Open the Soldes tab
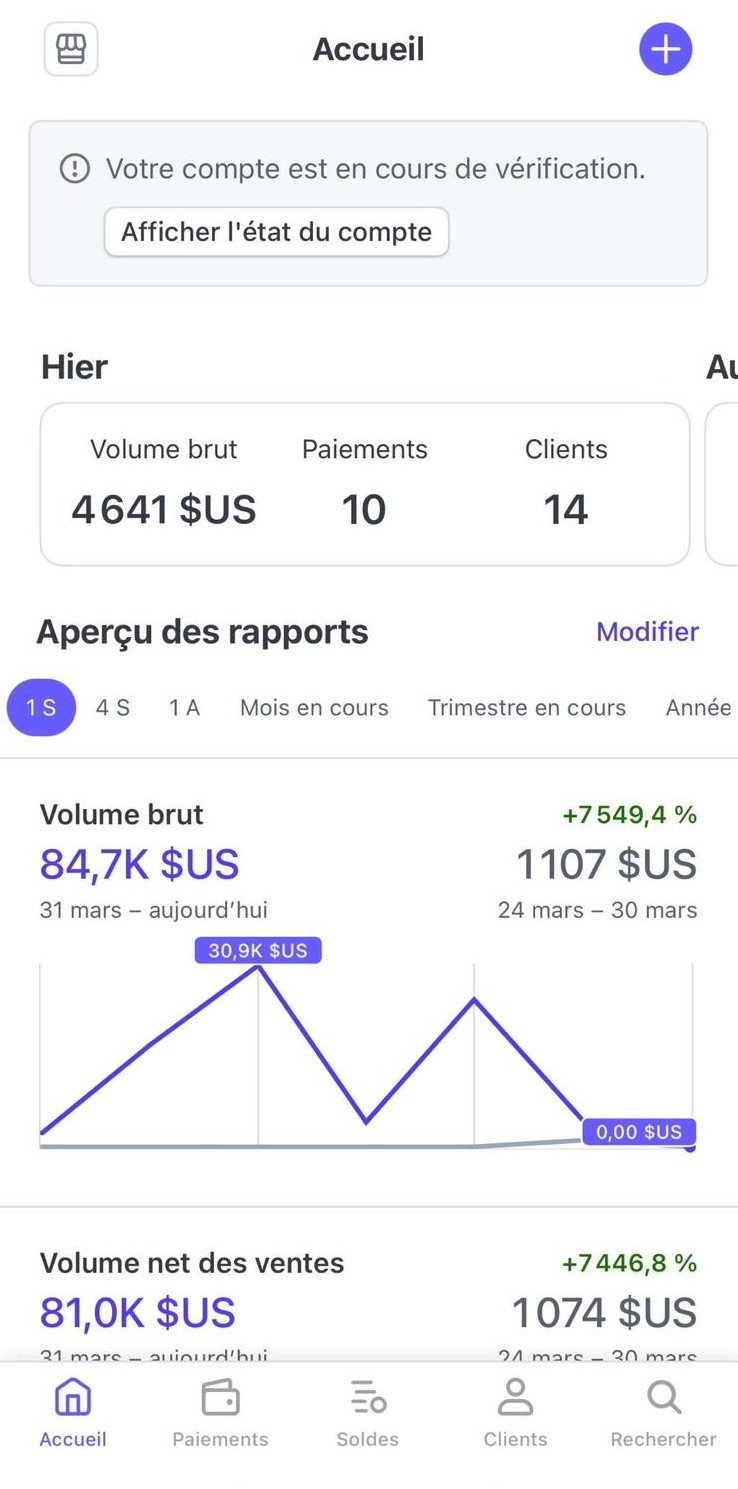 tap(367, 1413)
